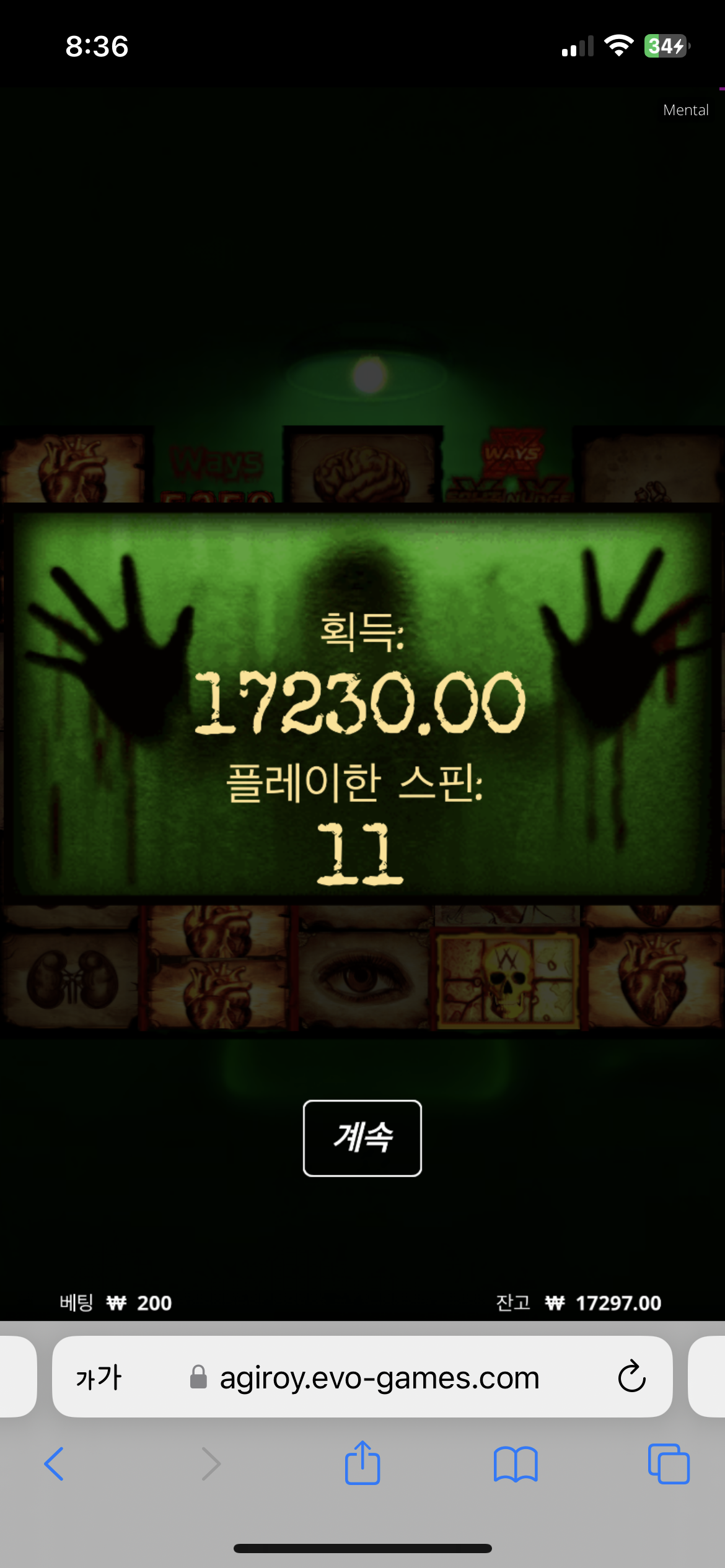The height and width of the screenshot is (1568, 725).
Task: Open Safari bookmarks
Action: [516, 1464]
